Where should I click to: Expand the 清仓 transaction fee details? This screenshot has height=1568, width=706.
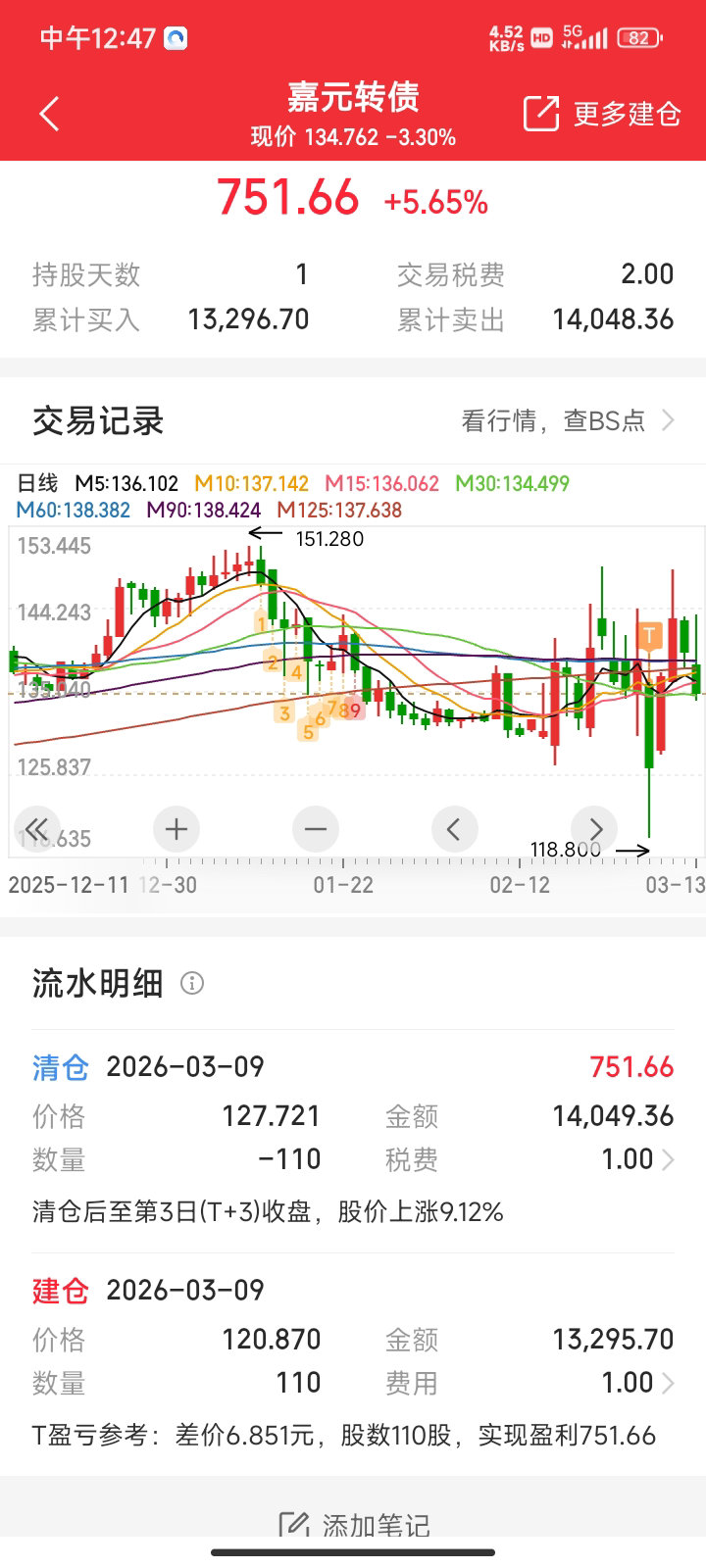[x=668, y=1160]
